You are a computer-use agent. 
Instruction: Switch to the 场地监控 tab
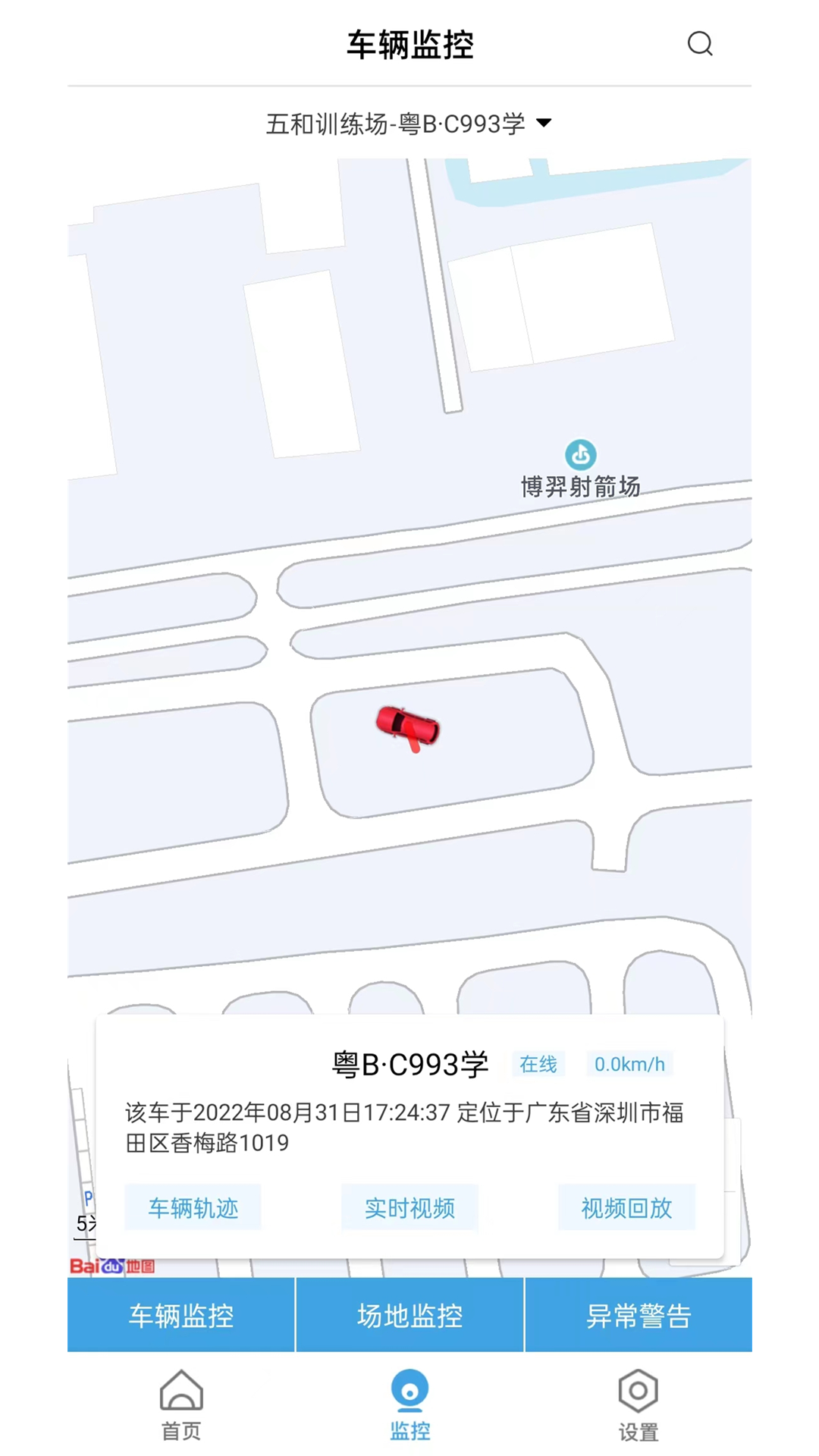pos(409,1316)
